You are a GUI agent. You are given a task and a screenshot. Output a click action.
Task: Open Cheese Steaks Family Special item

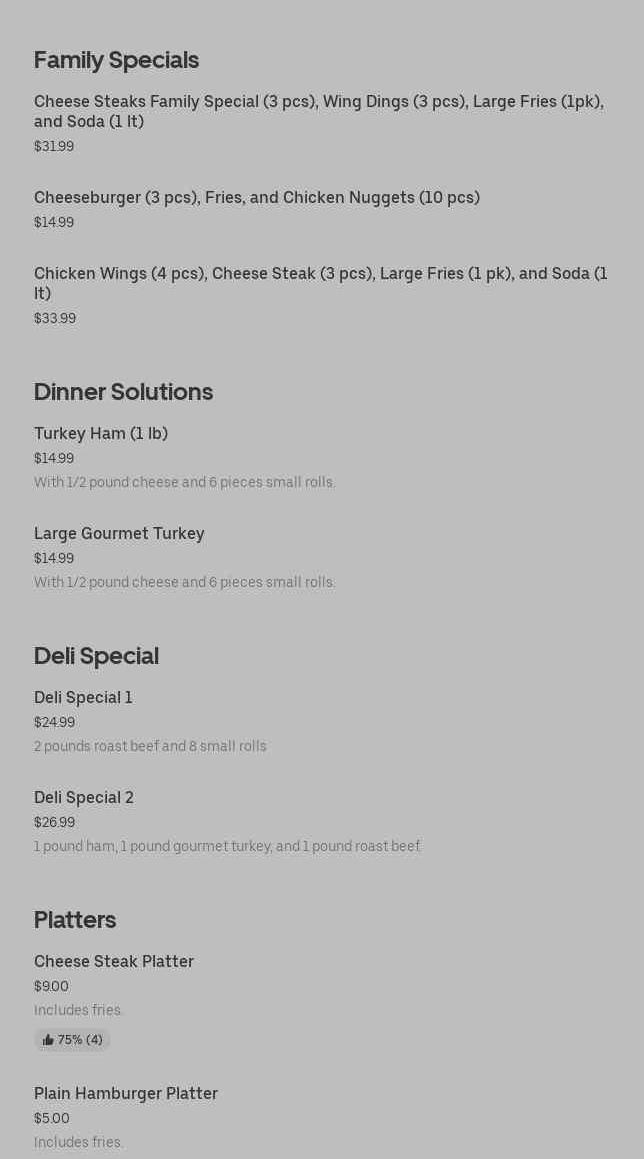[318, 111]
